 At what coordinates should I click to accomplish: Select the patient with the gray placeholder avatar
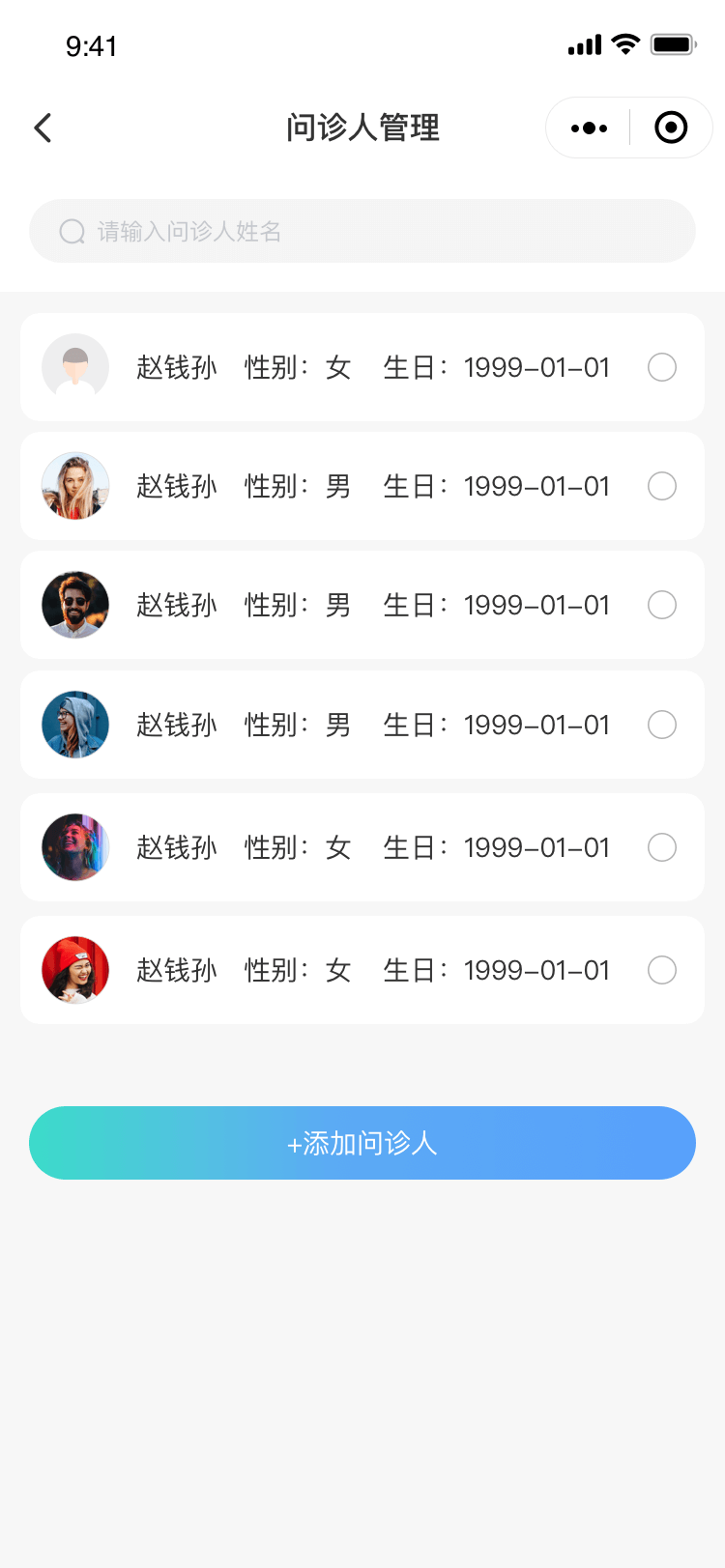click(662, 367)
